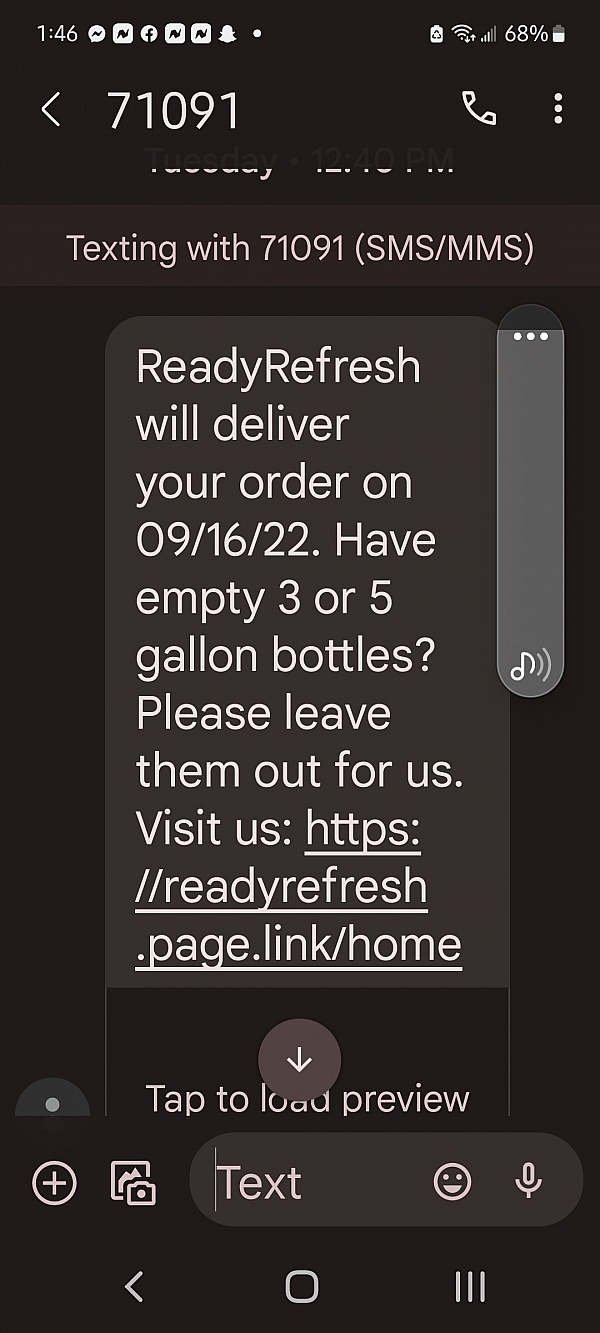Tap to load link preview
This screenshot has width=600, height=1333.
tap(307, 1099)
